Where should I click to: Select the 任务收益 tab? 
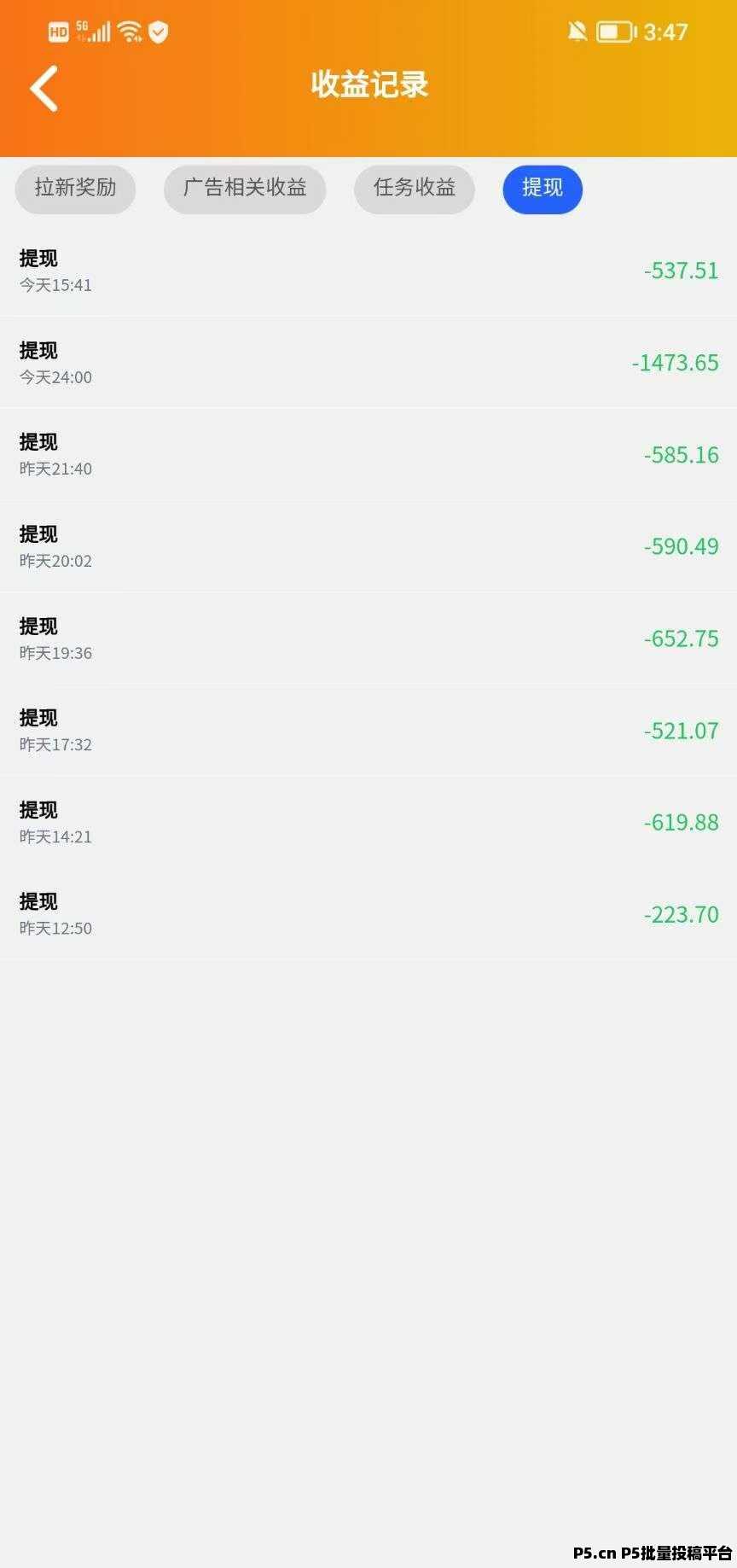(415, 189)
